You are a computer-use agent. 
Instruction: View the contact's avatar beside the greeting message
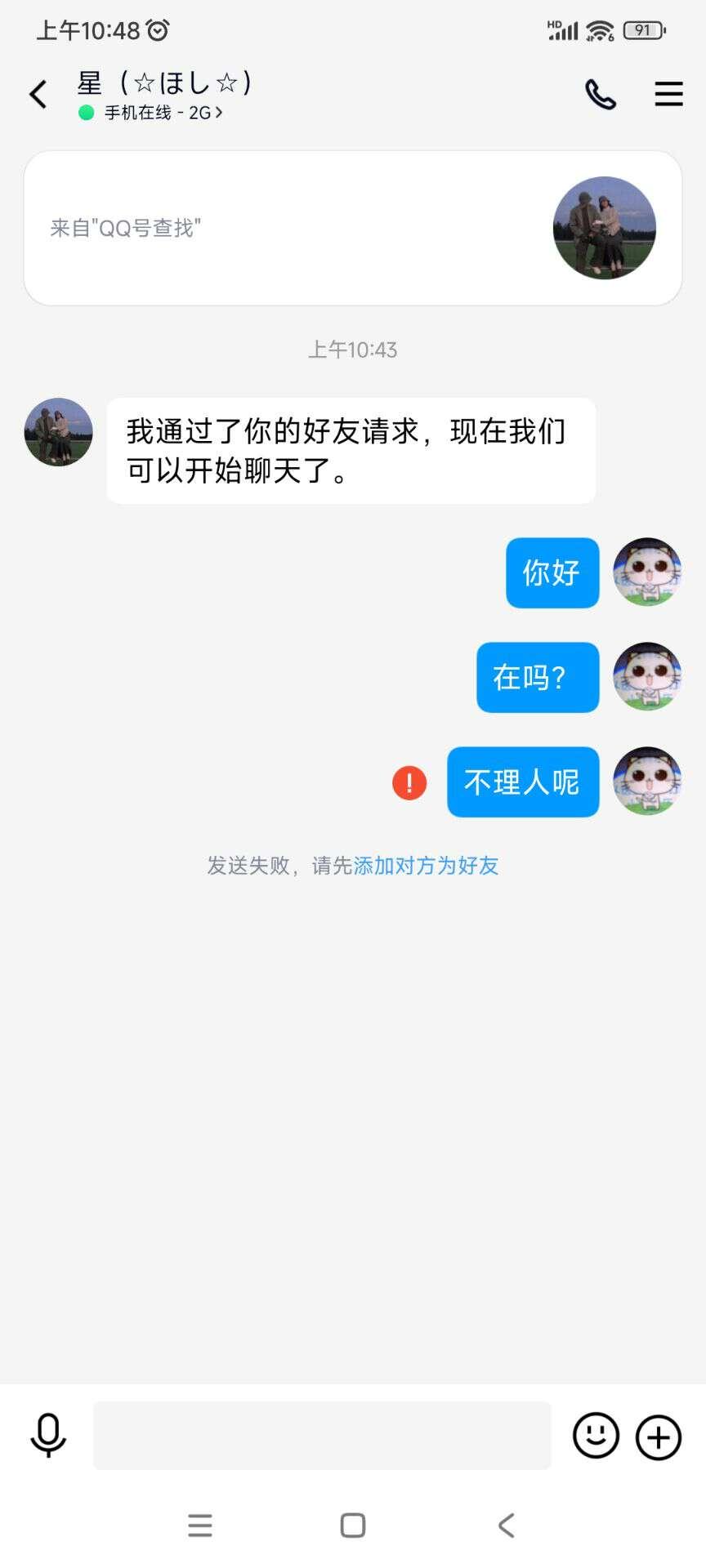[x=58, y=432]
